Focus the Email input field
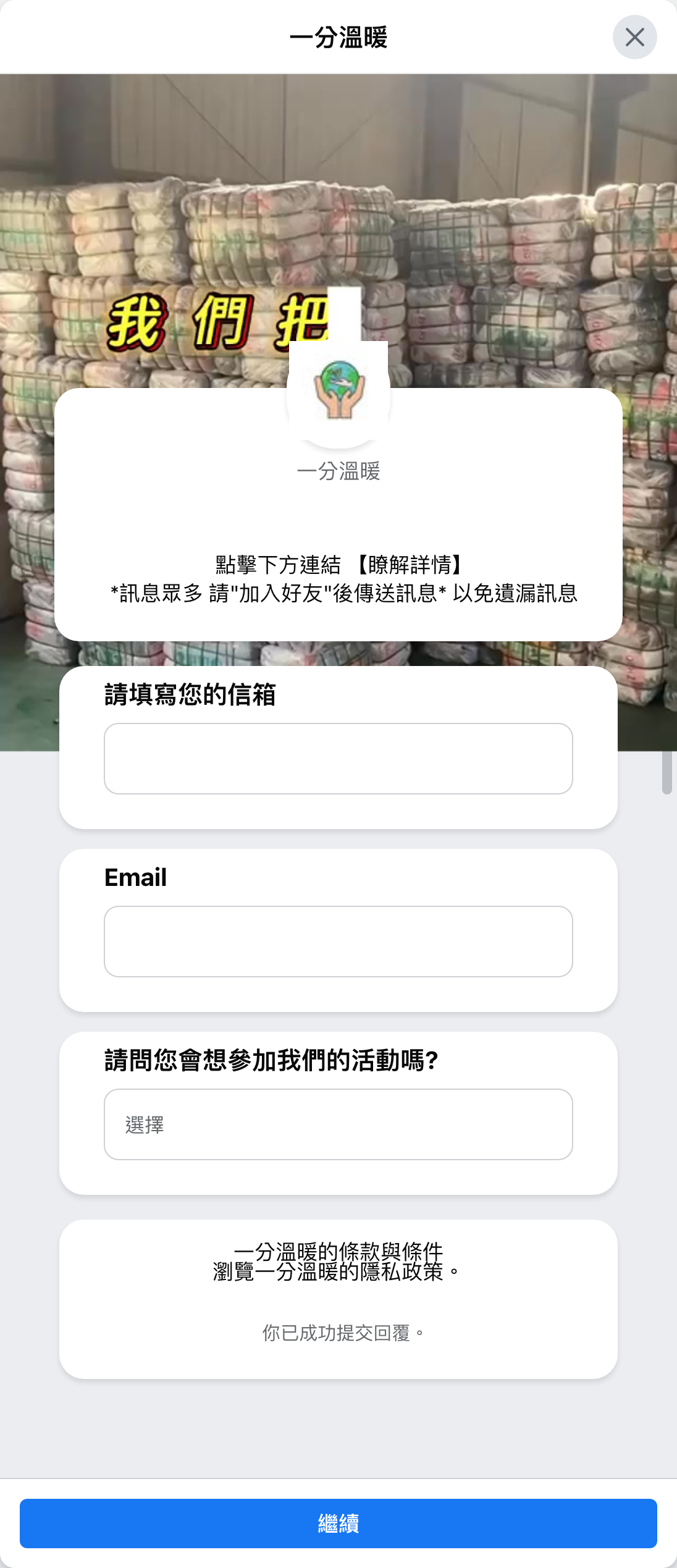Viewport: 677px width, 1568px height. tap(338, 942)
